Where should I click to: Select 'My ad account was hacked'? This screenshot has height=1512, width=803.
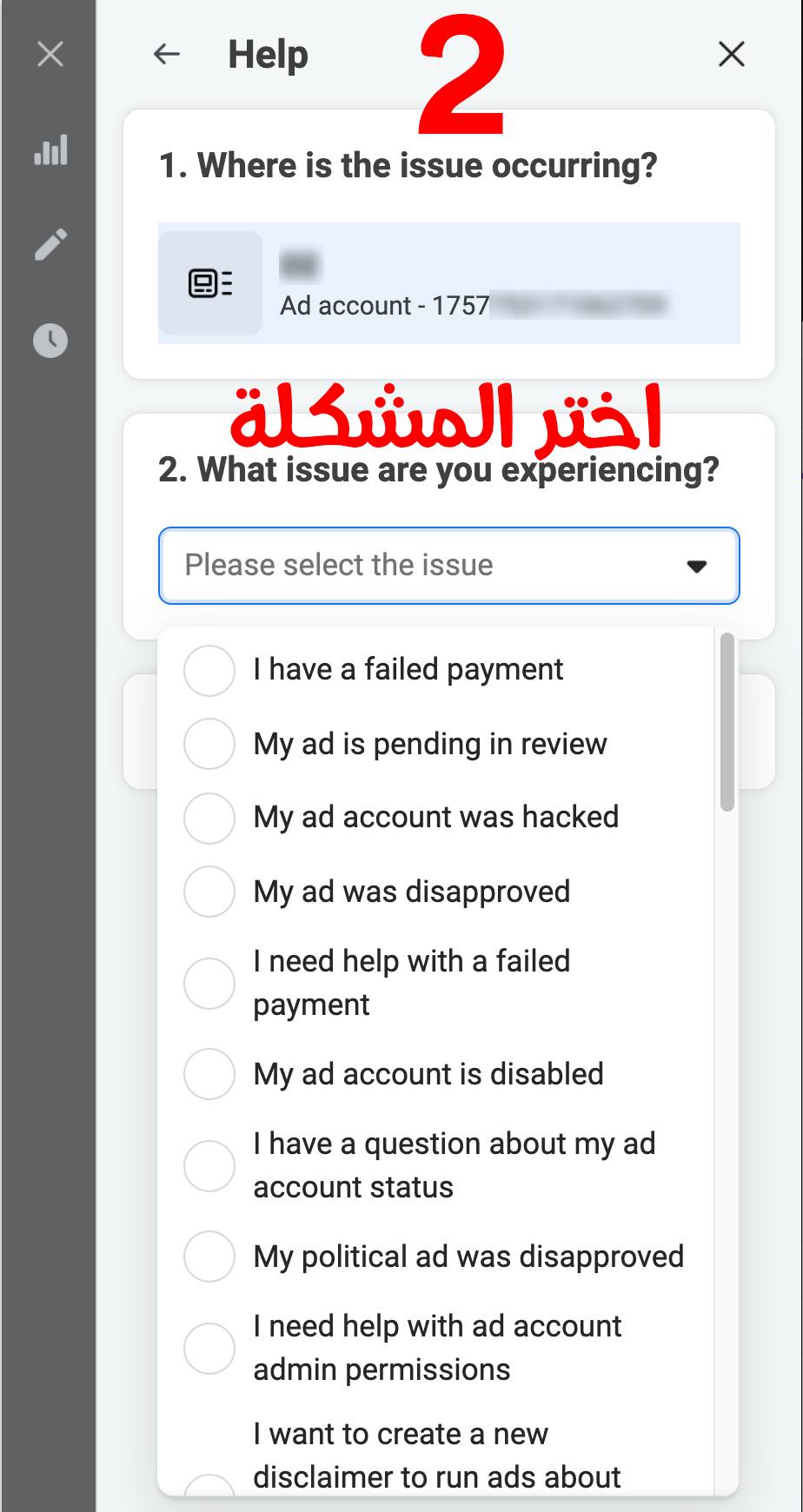pos(209,818)
